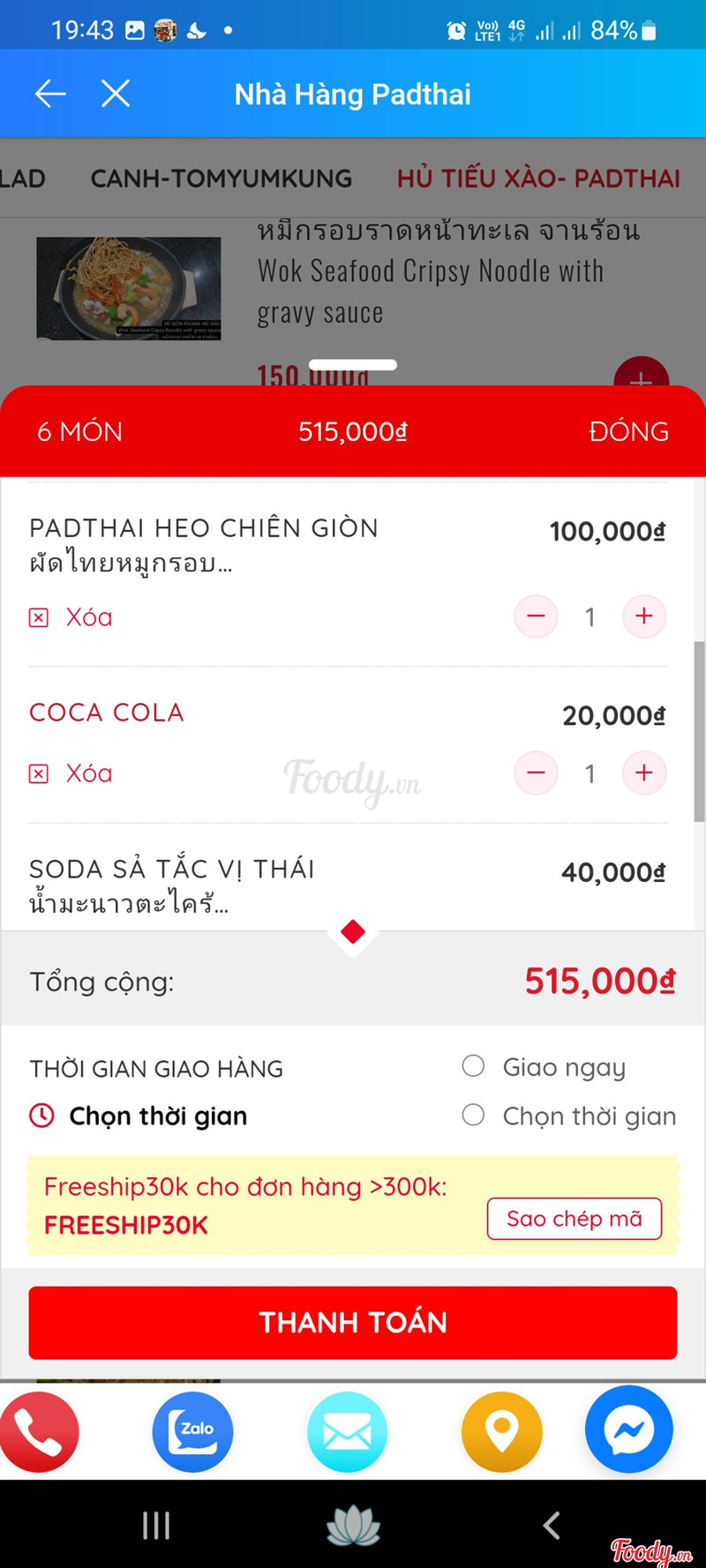The width and height of the screenshot is (706, 1568).
Task: Switch to the CANH-TOMYUMKUNG tab
Action: pos(221,178)
